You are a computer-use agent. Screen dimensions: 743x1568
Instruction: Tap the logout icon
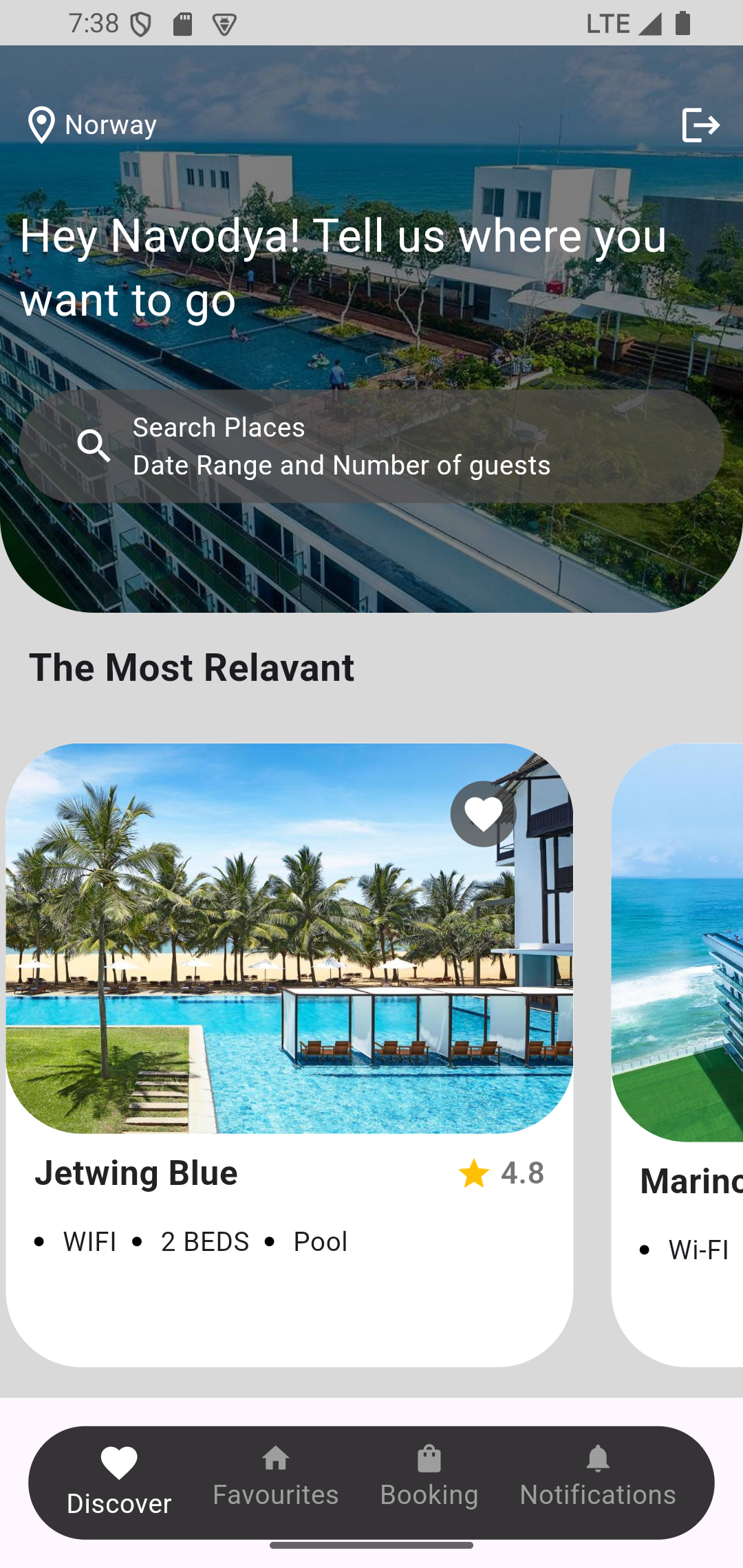pos(700,125)
